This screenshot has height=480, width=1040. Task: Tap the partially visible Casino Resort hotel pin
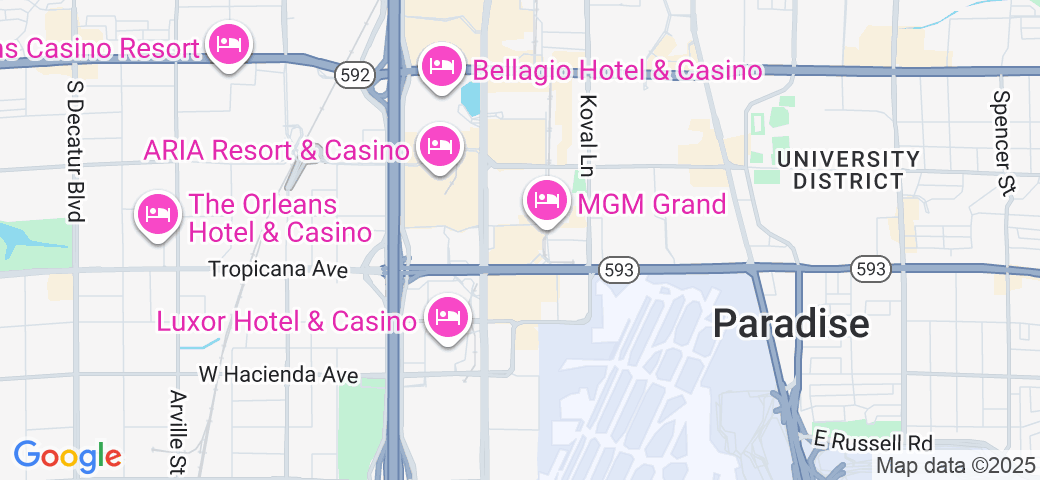pyautogui.click(x=230, y=45)
